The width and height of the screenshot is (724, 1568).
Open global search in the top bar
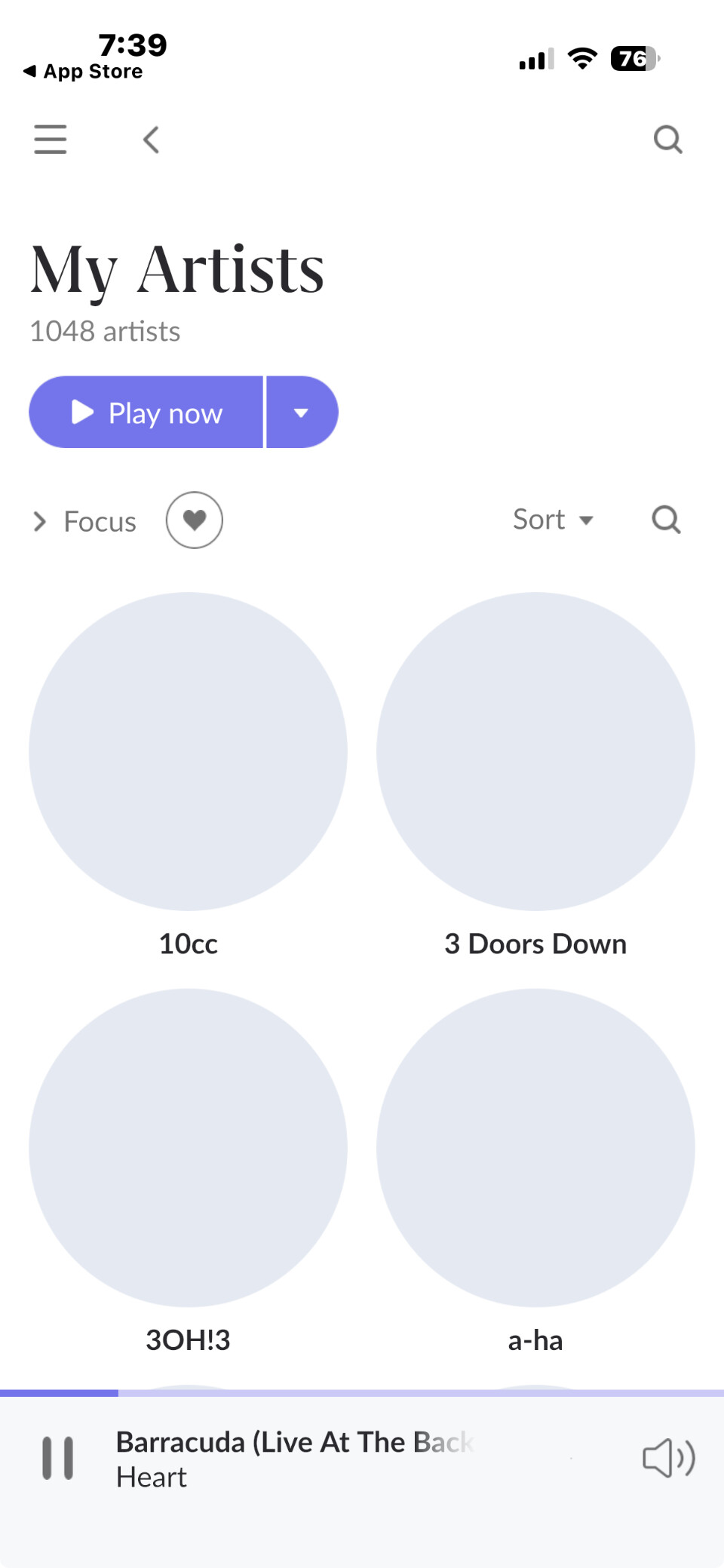click(667, 140)
